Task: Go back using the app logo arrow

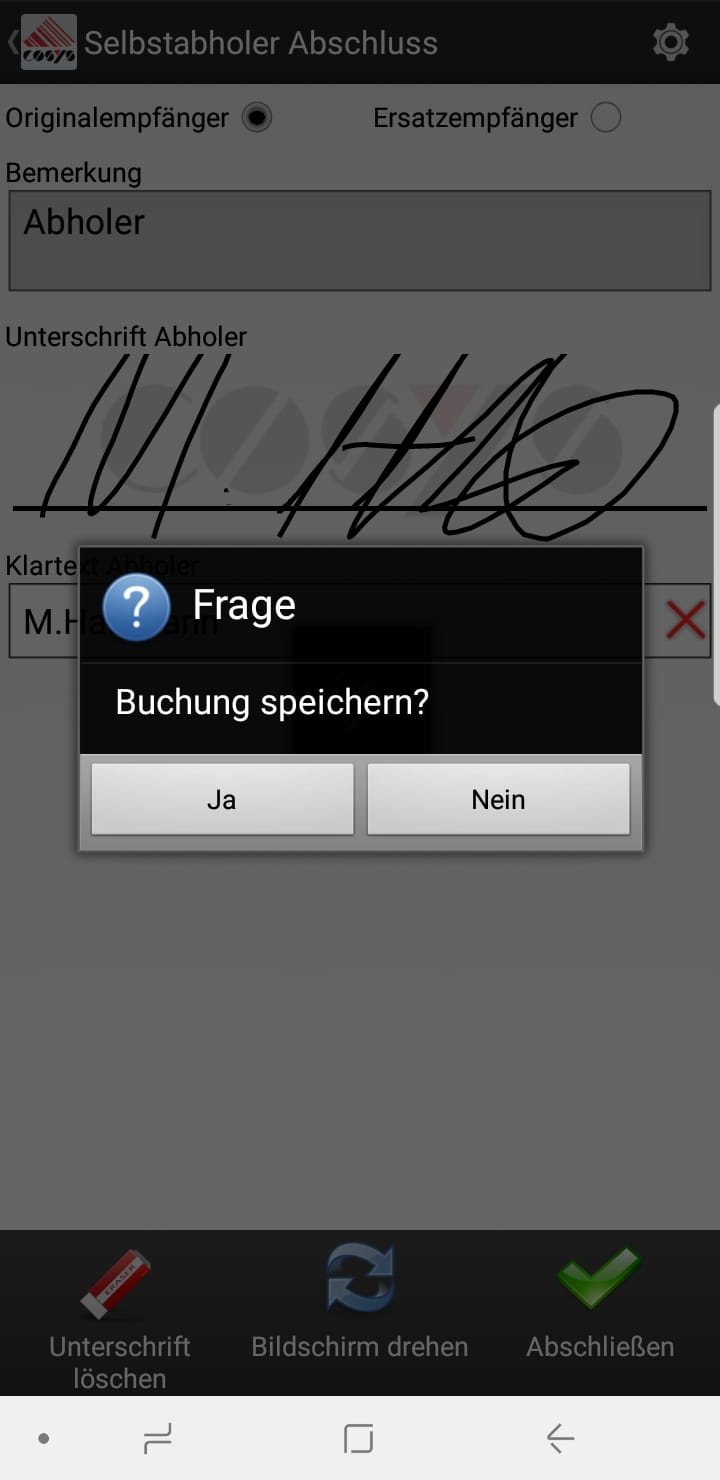Action: coord(42,43)
